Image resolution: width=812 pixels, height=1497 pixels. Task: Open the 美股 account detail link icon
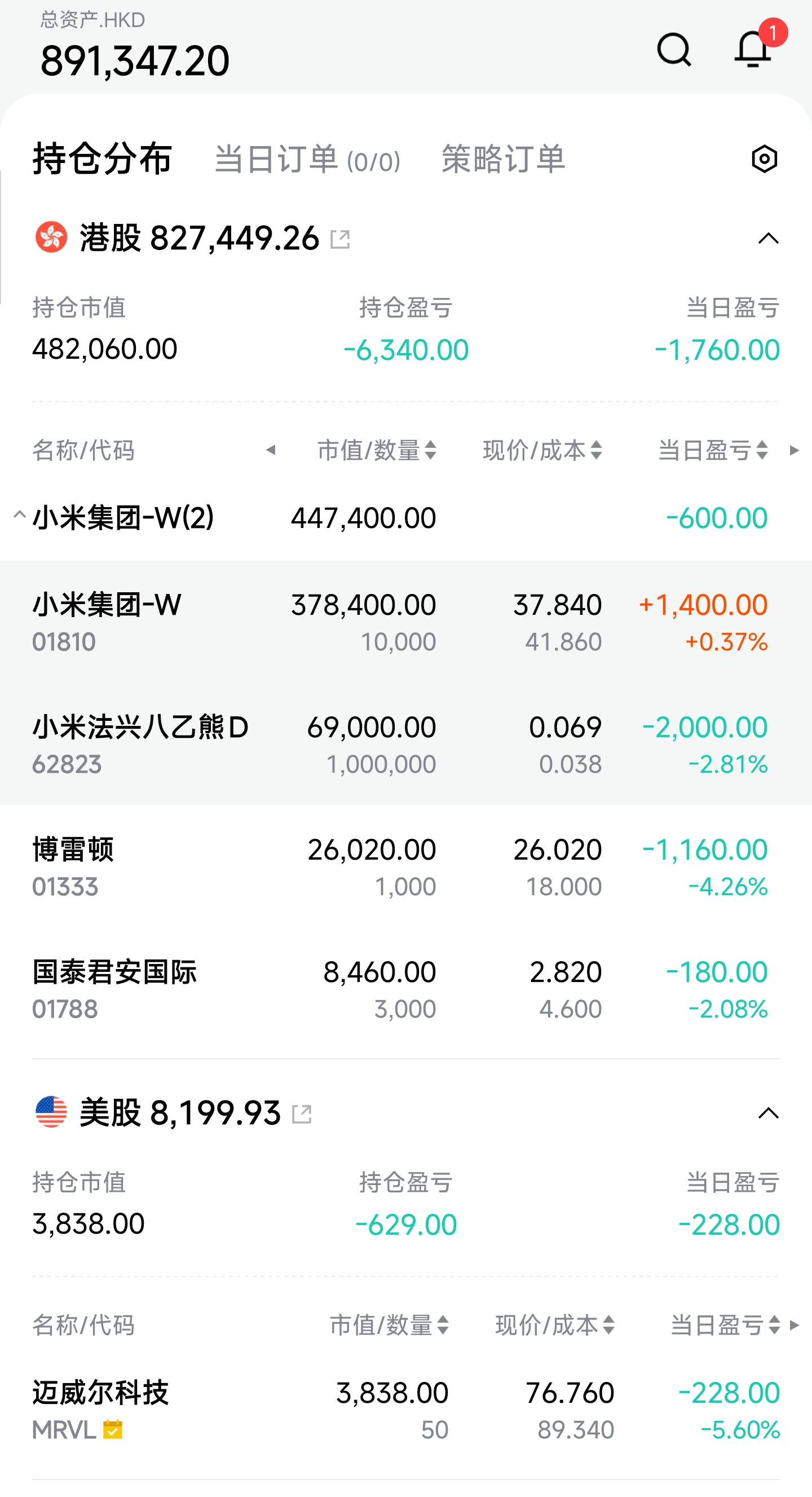302,1114
